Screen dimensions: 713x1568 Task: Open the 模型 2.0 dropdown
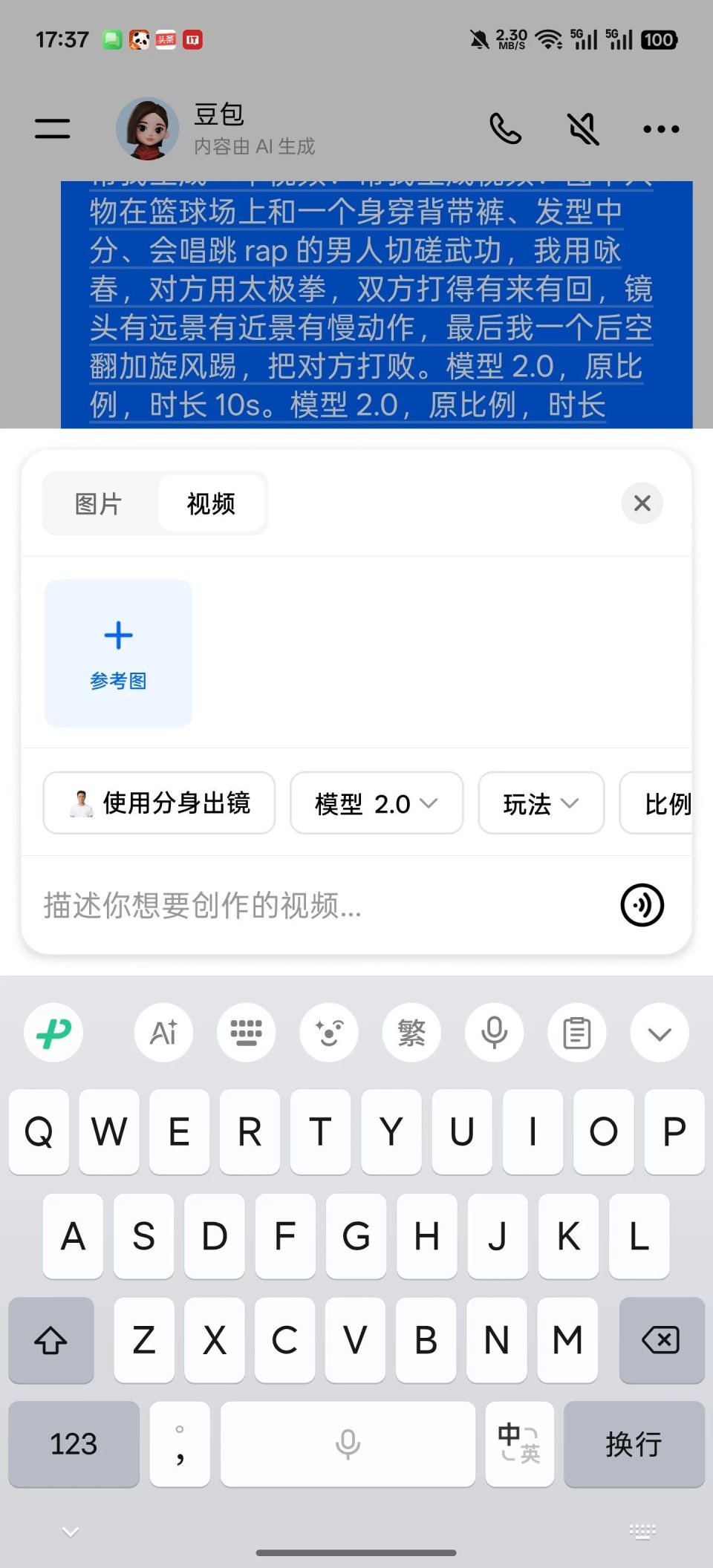click(375, 803)
